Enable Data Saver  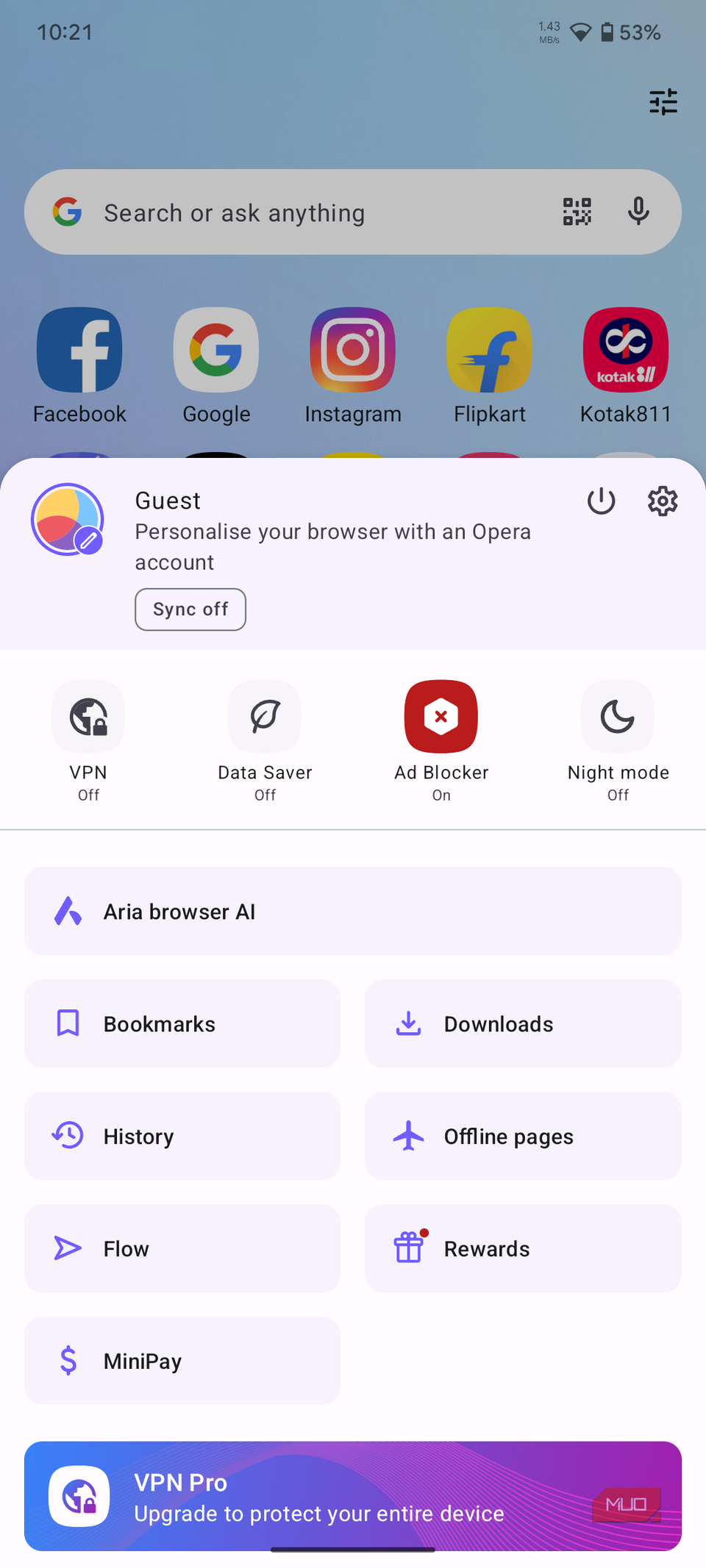tap(265, 717)
